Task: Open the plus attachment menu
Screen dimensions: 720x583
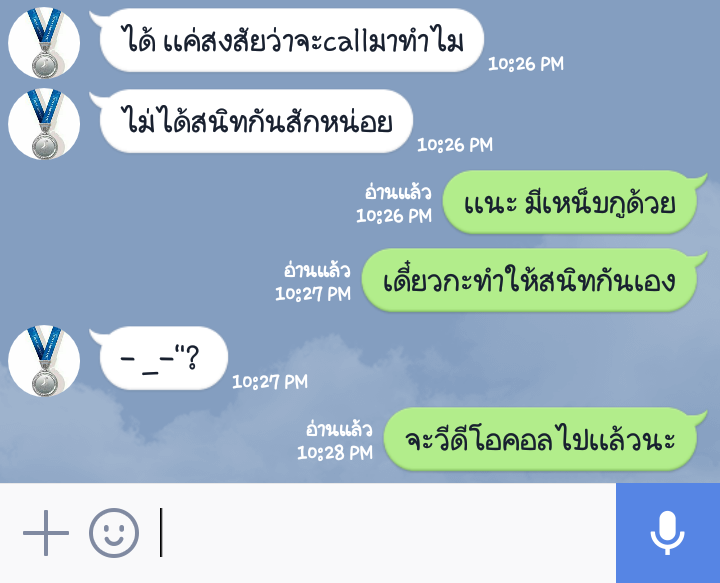Action: 45,532
